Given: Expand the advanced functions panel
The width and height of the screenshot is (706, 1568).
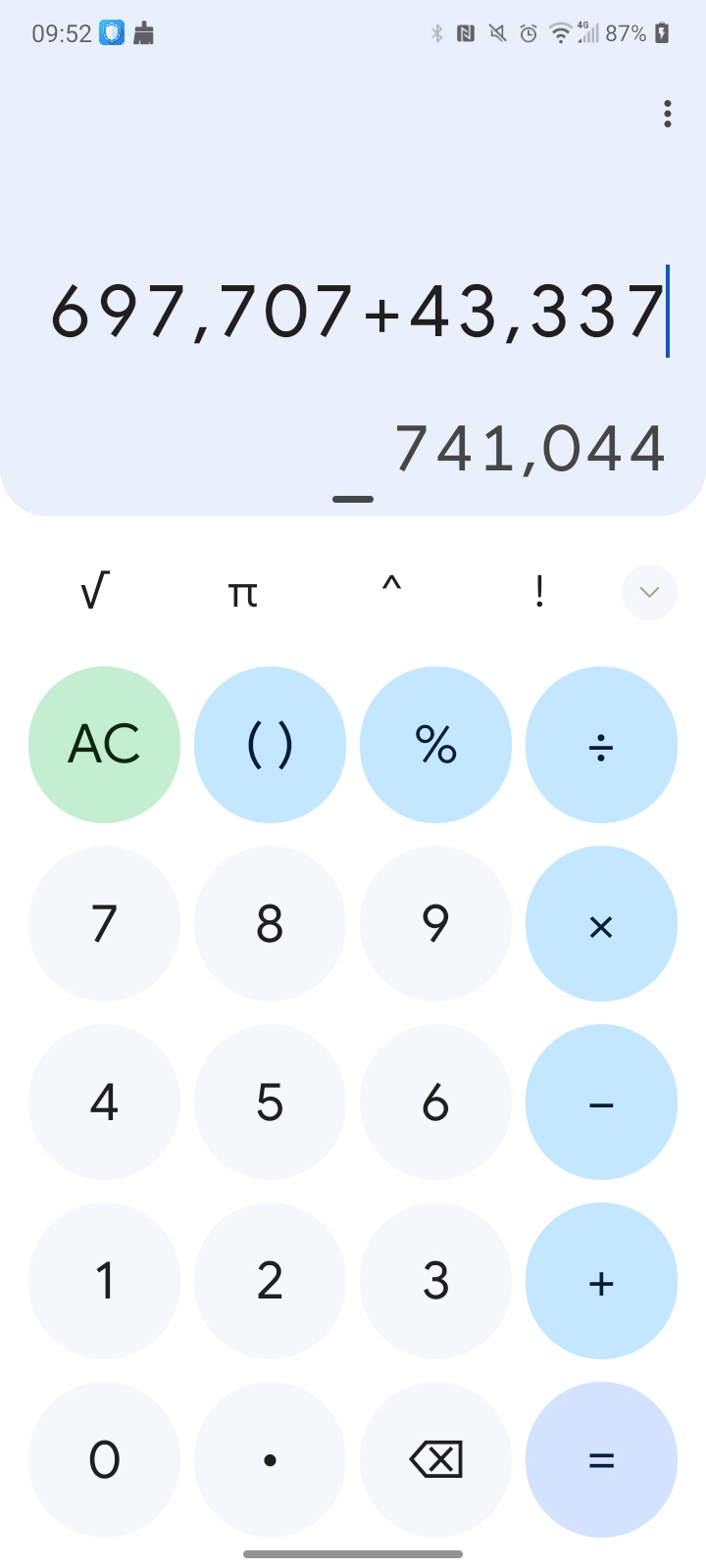Looking at the screenshot, I should pos(649,592).
